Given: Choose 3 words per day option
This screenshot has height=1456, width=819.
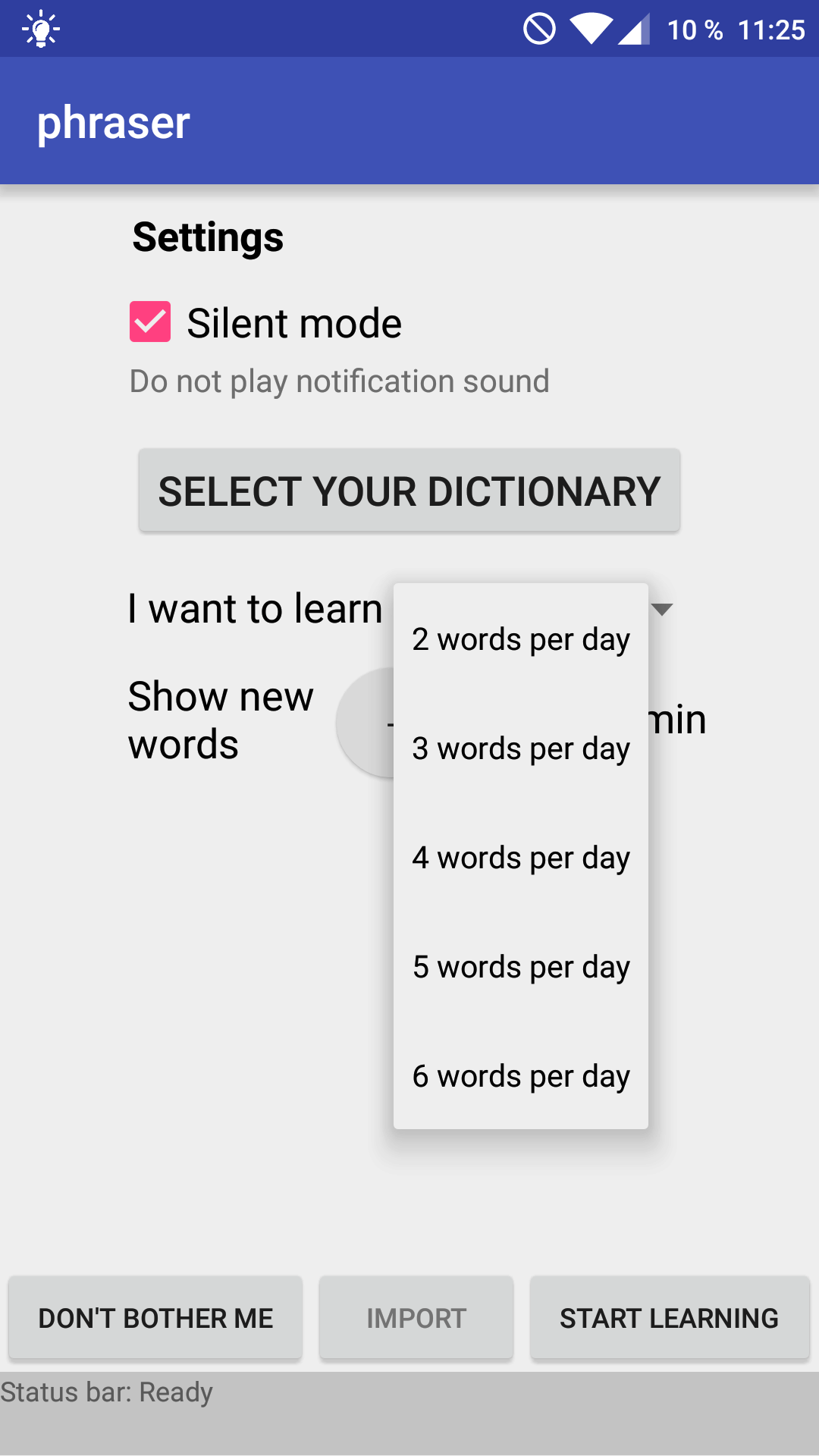Looking at the screenshot, I should (x=521, y=748).
